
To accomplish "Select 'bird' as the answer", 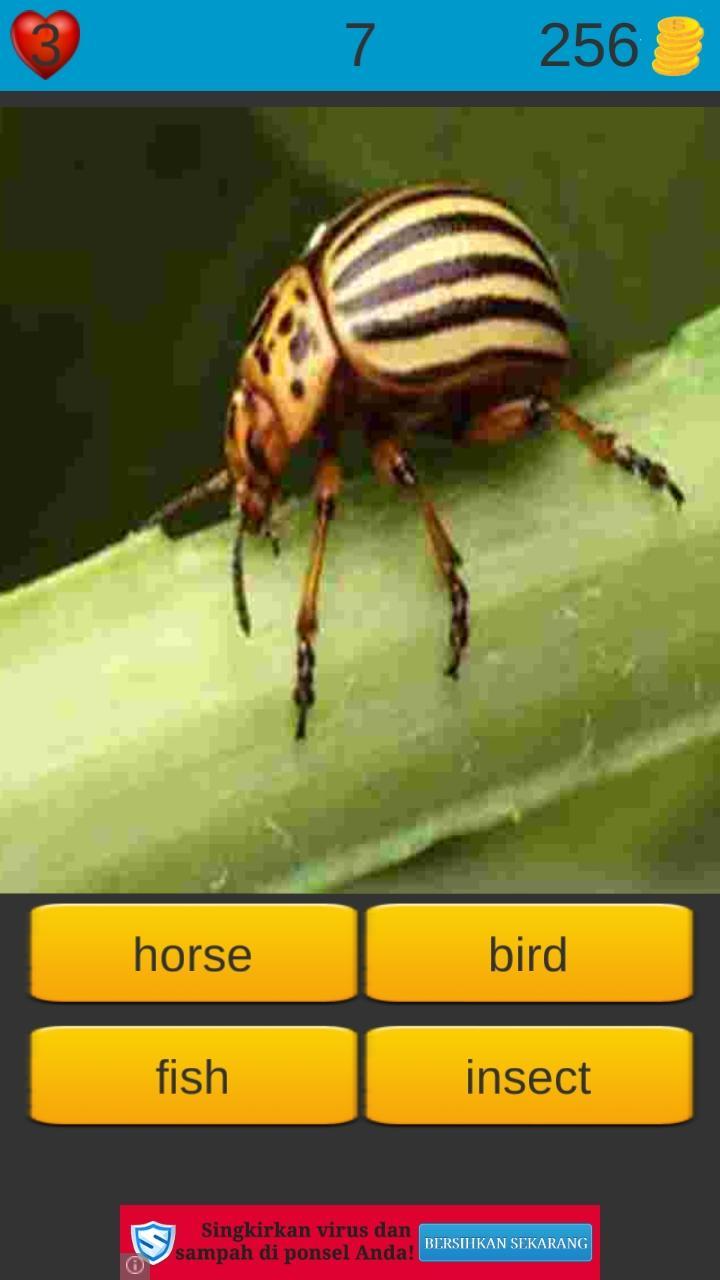I will click(x=528, y=953).
